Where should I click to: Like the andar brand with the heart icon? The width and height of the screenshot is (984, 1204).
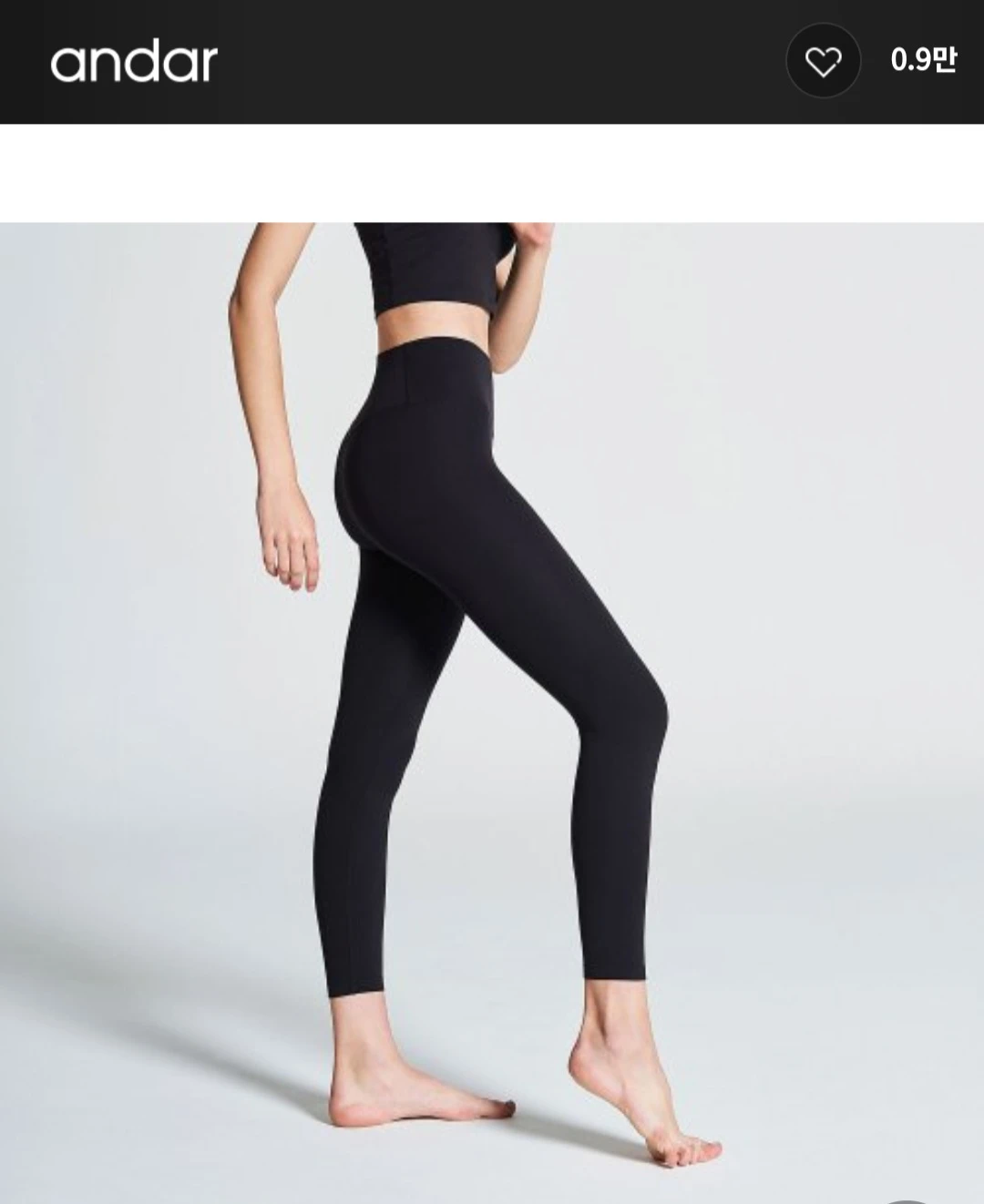[x=823, y=61]
